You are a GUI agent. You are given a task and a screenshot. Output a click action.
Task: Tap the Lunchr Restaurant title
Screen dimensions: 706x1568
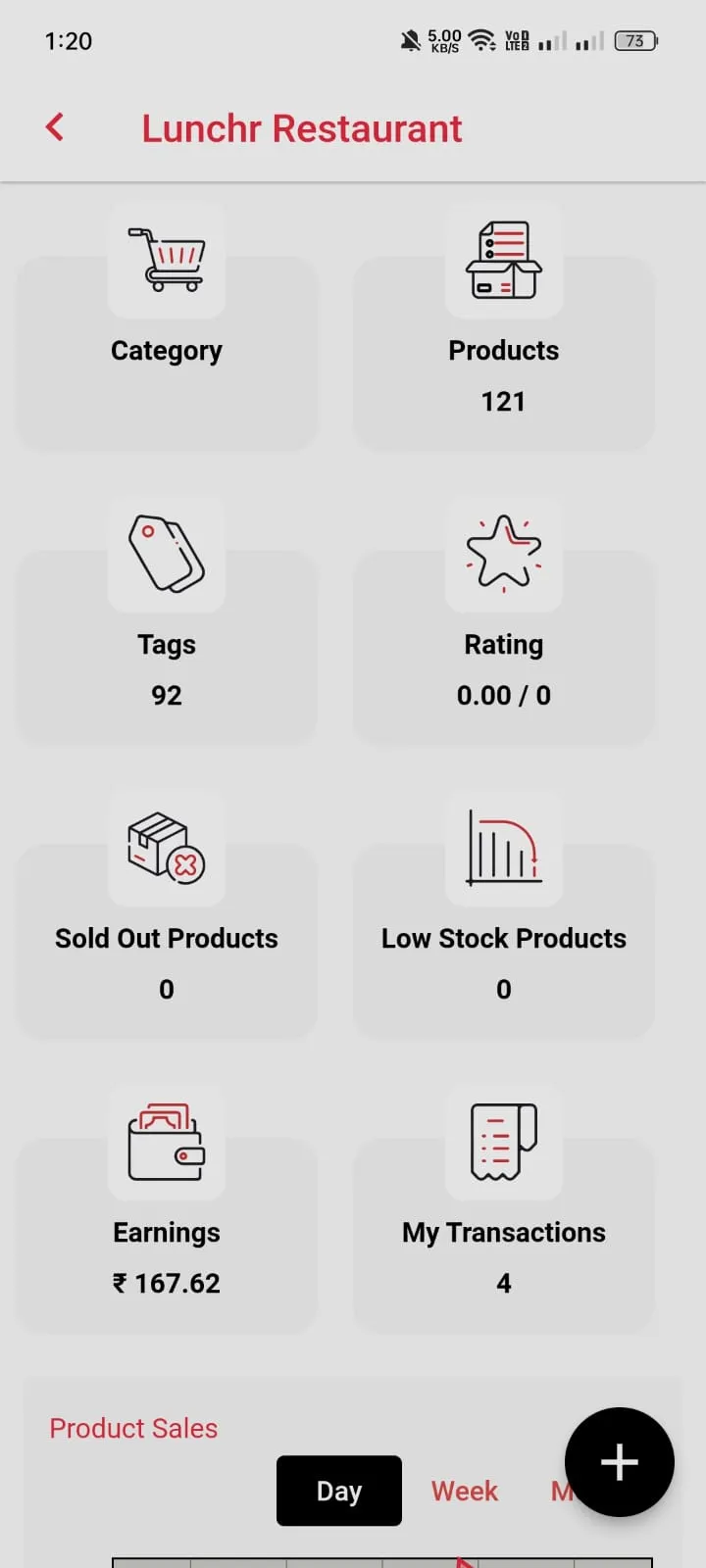[301, 128]
